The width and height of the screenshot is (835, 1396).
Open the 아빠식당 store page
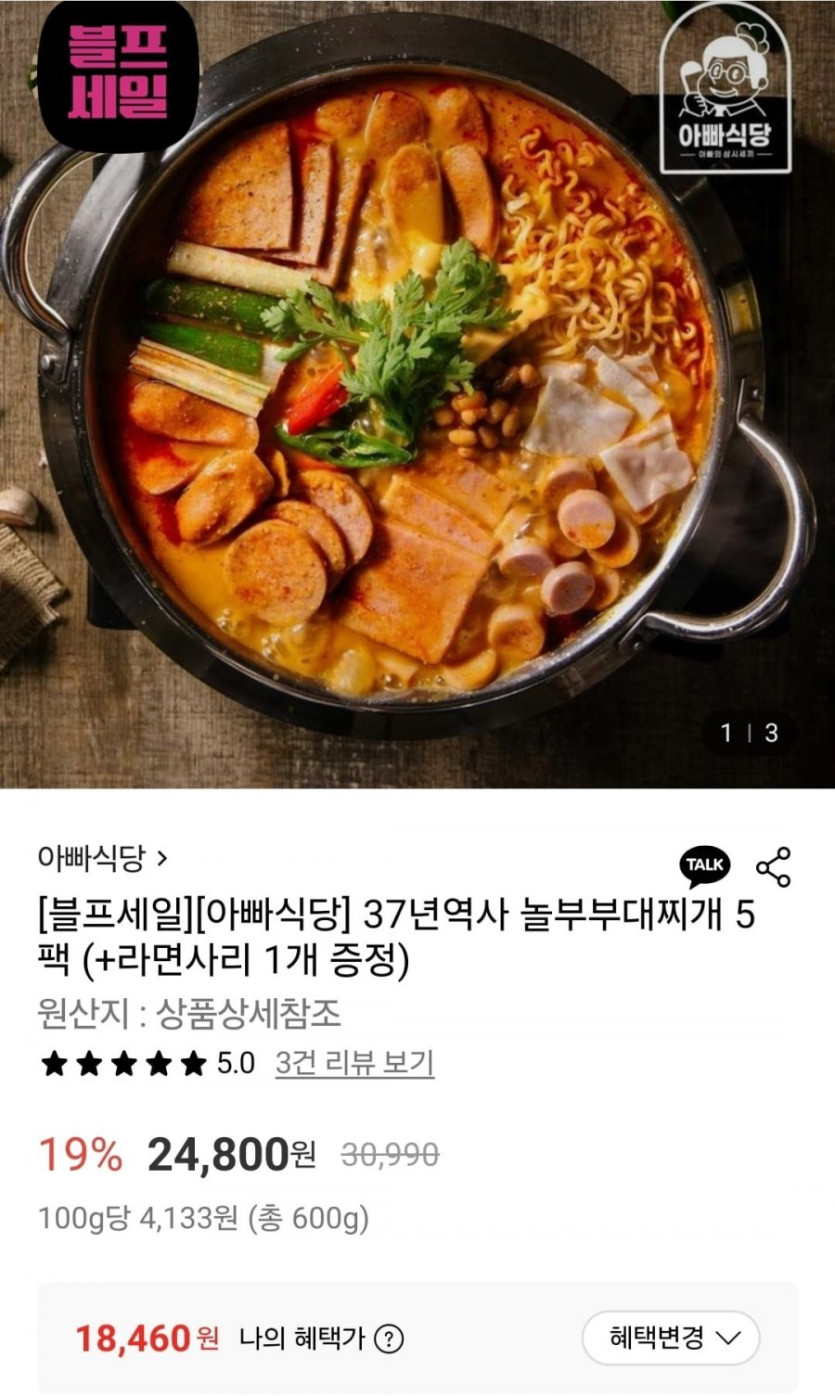click(103, 857)
